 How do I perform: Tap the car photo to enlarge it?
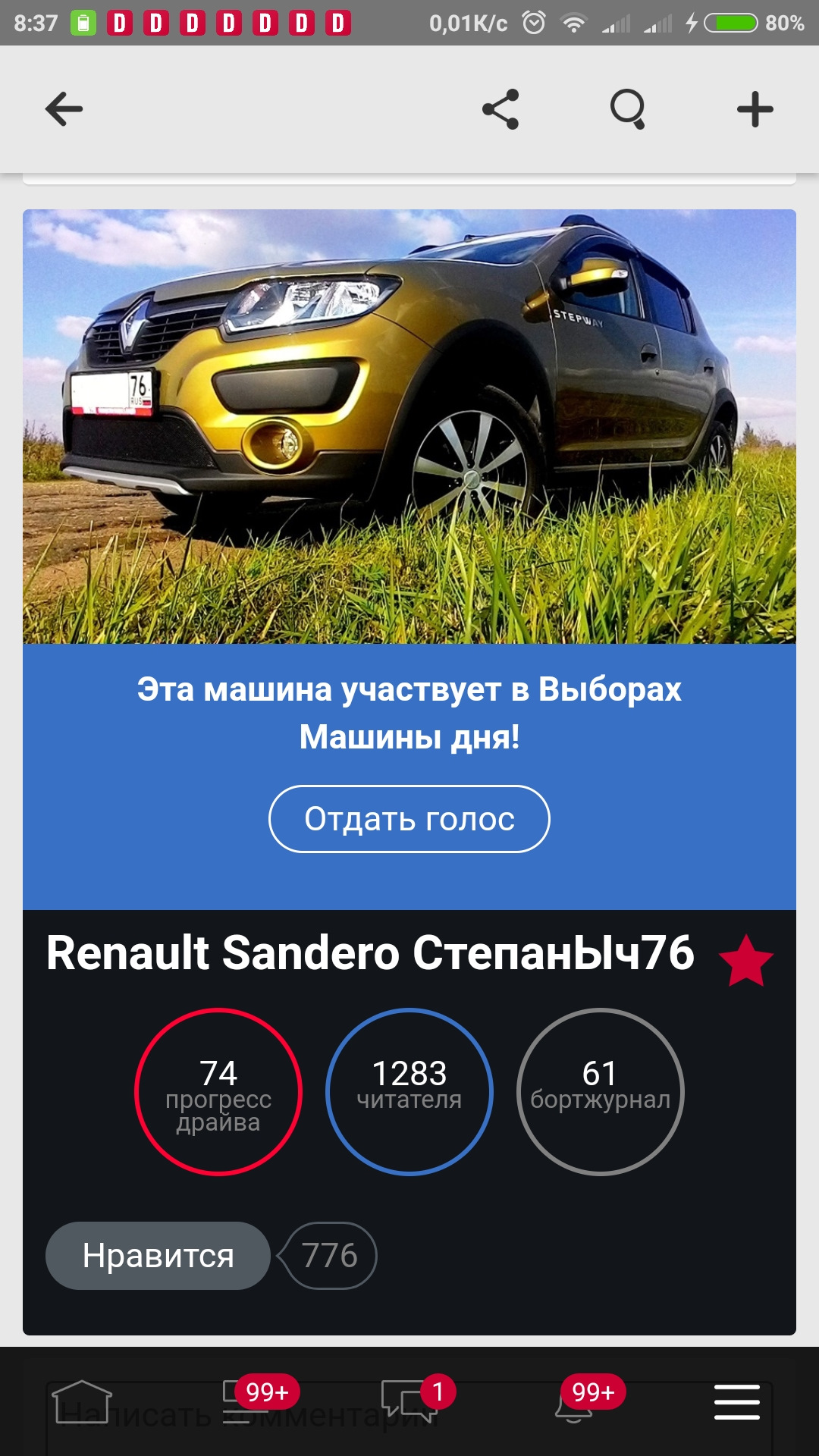409,425
